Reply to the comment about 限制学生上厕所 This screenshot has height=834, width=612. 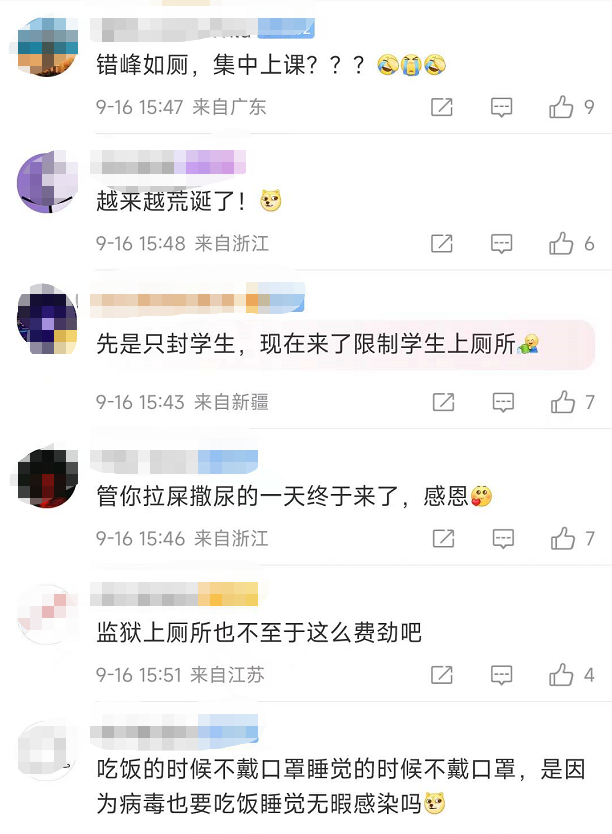(x=502, y=402)
